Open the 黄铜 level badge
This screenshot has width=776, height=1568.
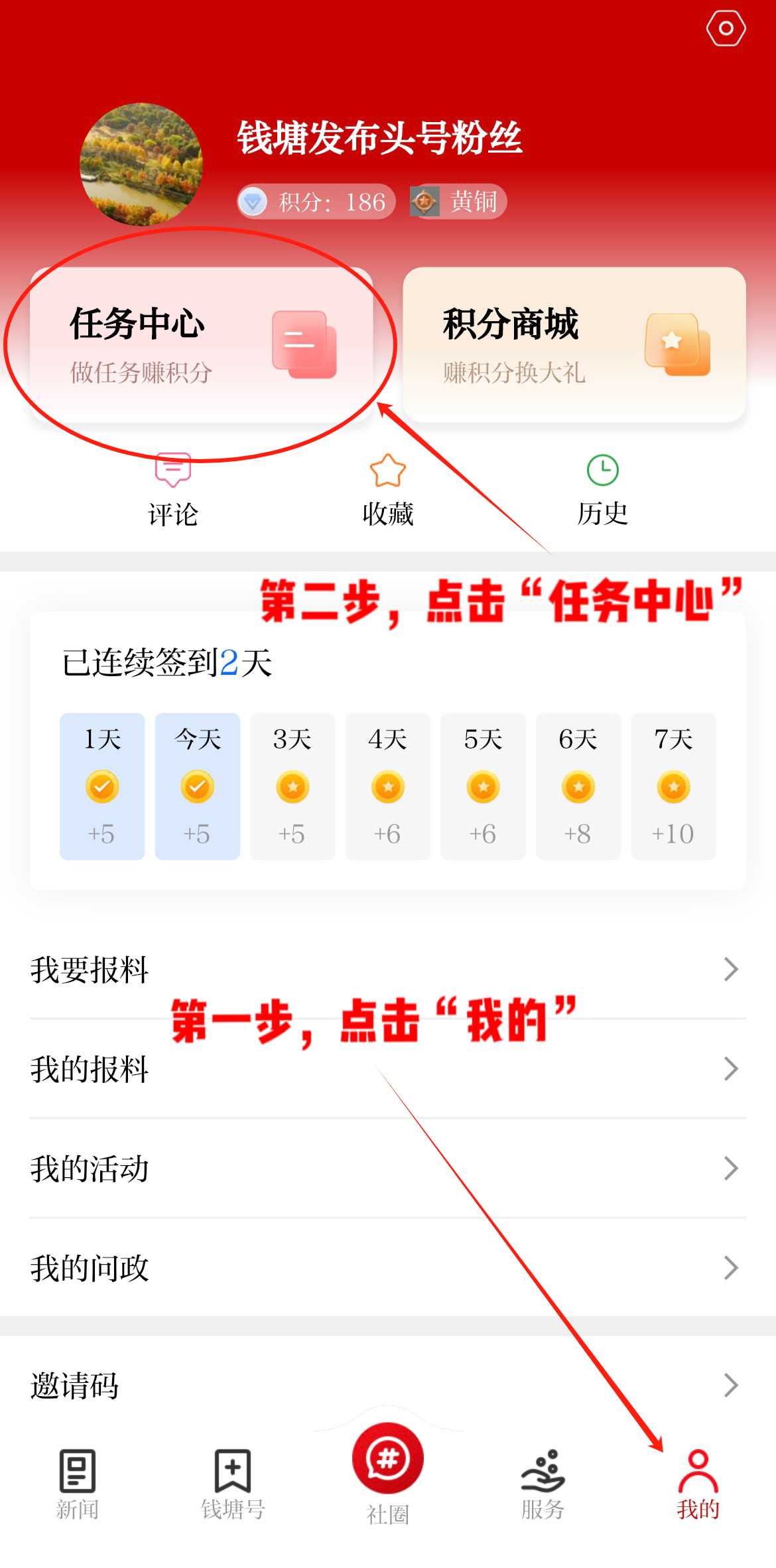click(458, 202)
